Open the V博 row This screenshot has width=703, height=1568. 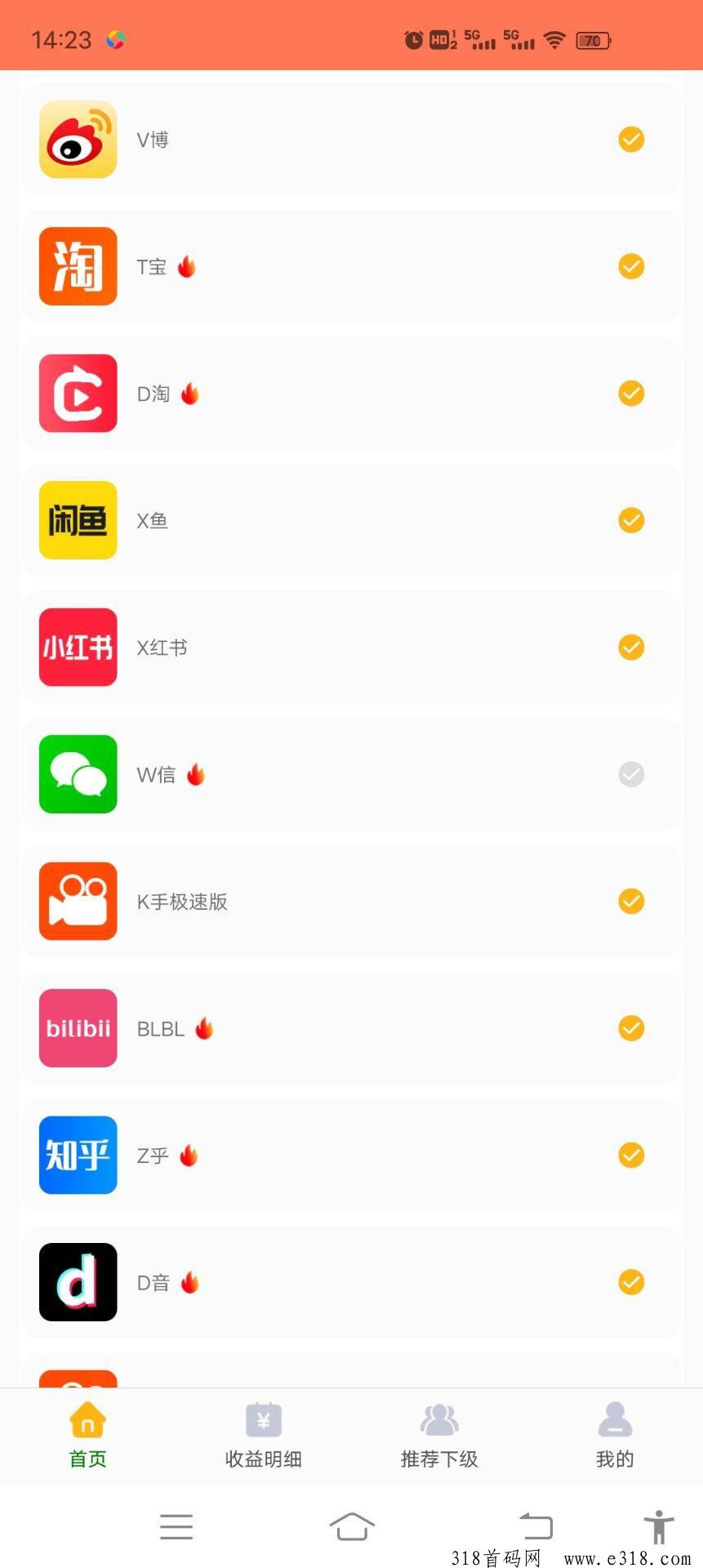[351, 140]
